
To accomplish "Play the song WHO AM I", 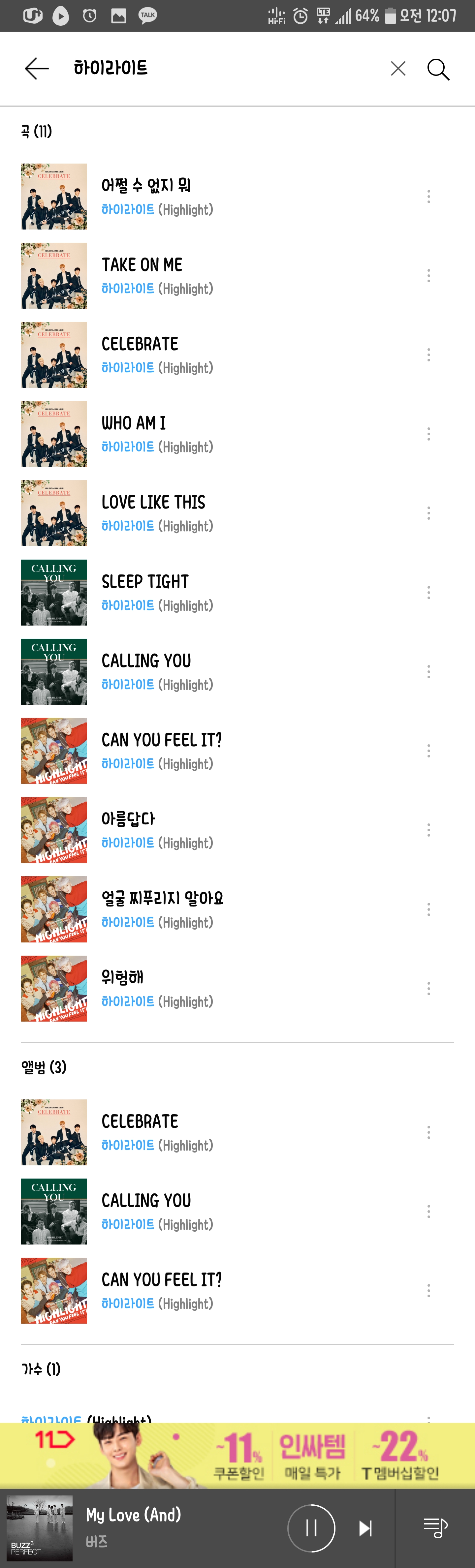I will point(133,423).
